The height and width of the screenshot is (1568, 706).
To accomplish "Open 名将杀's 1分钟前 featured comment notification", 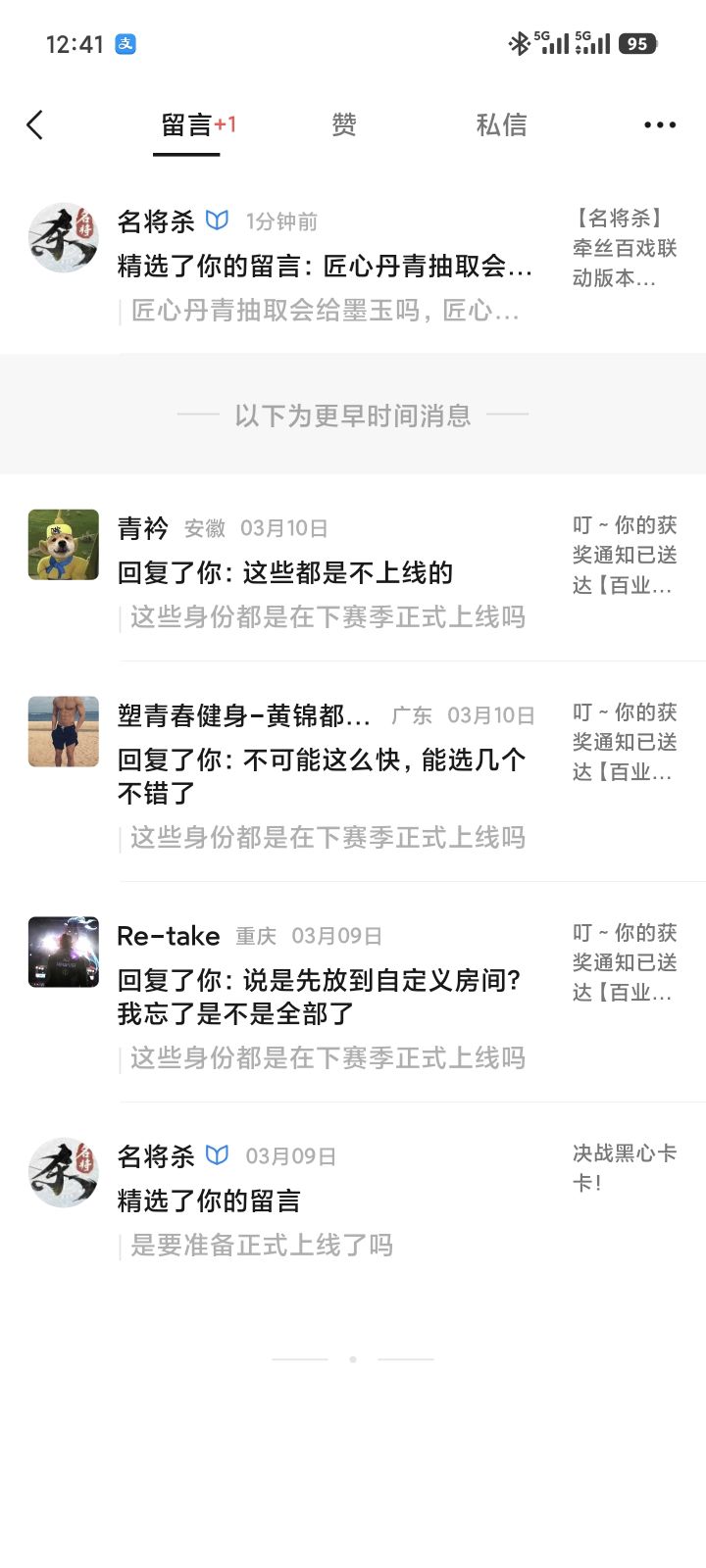I will (353, 266).
